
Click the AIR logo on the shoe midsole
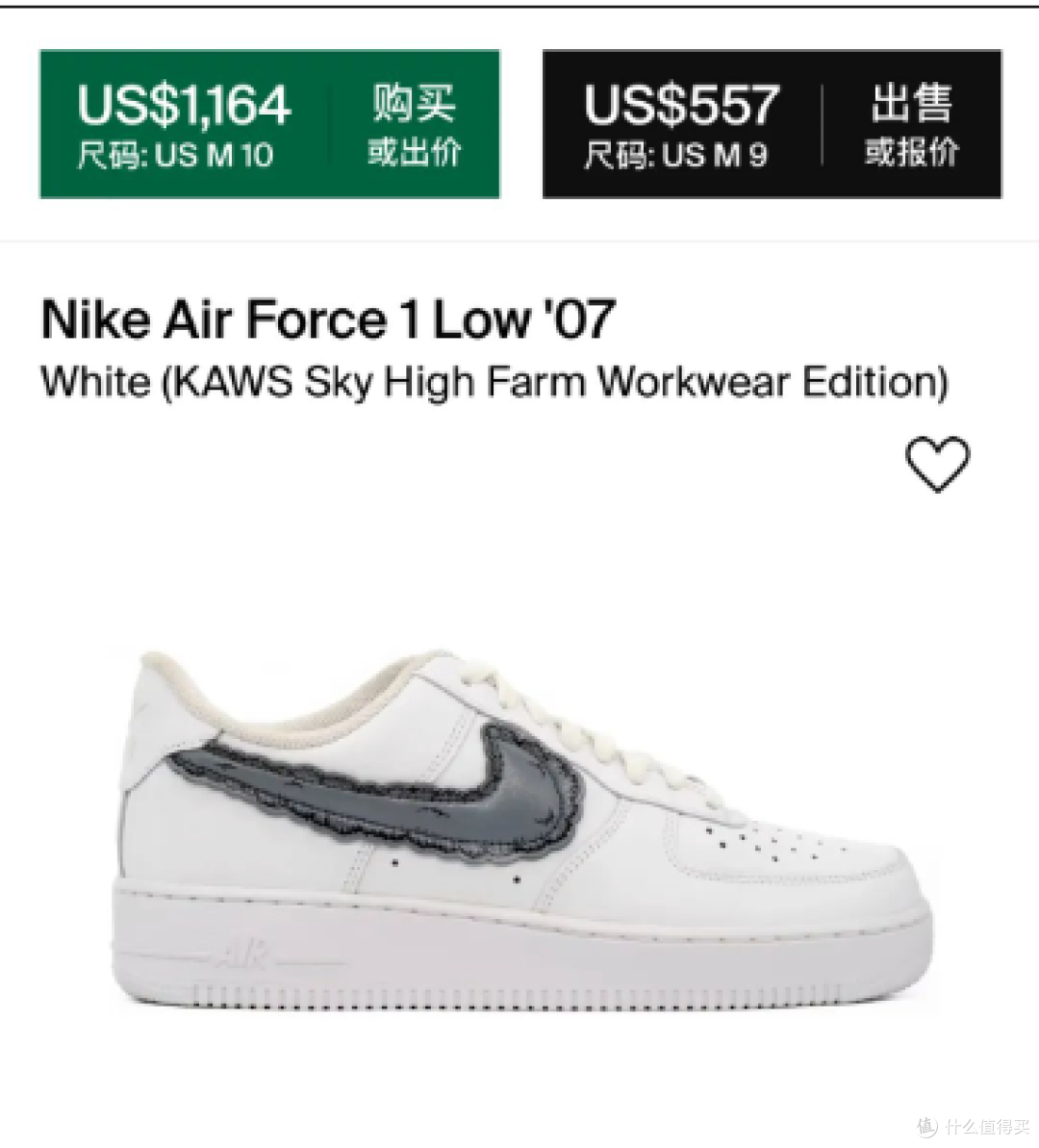click(x=248, y=952)
